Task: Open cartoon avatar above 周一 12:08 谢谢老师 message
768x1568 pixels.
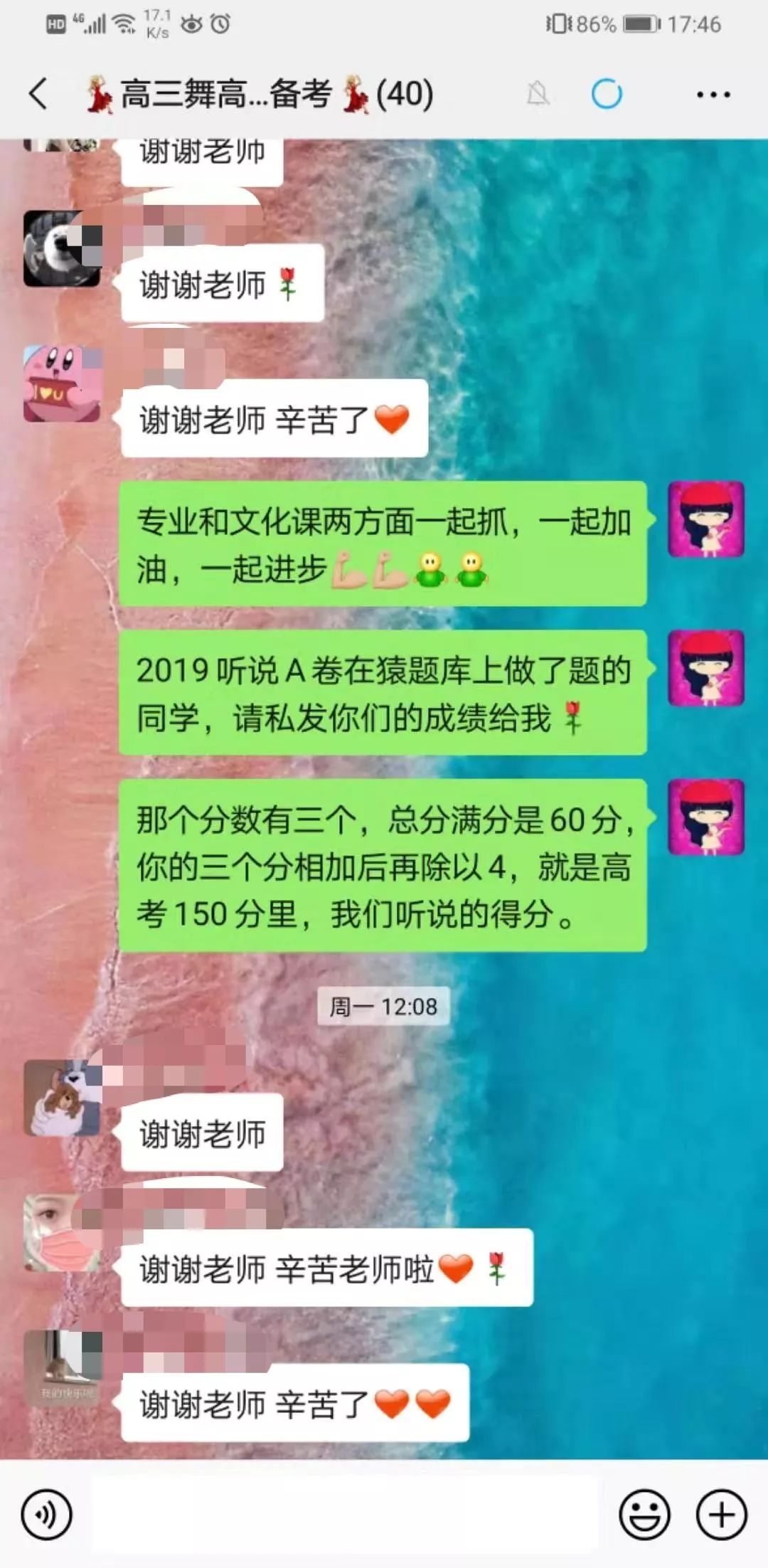Action: [62, 1098]
